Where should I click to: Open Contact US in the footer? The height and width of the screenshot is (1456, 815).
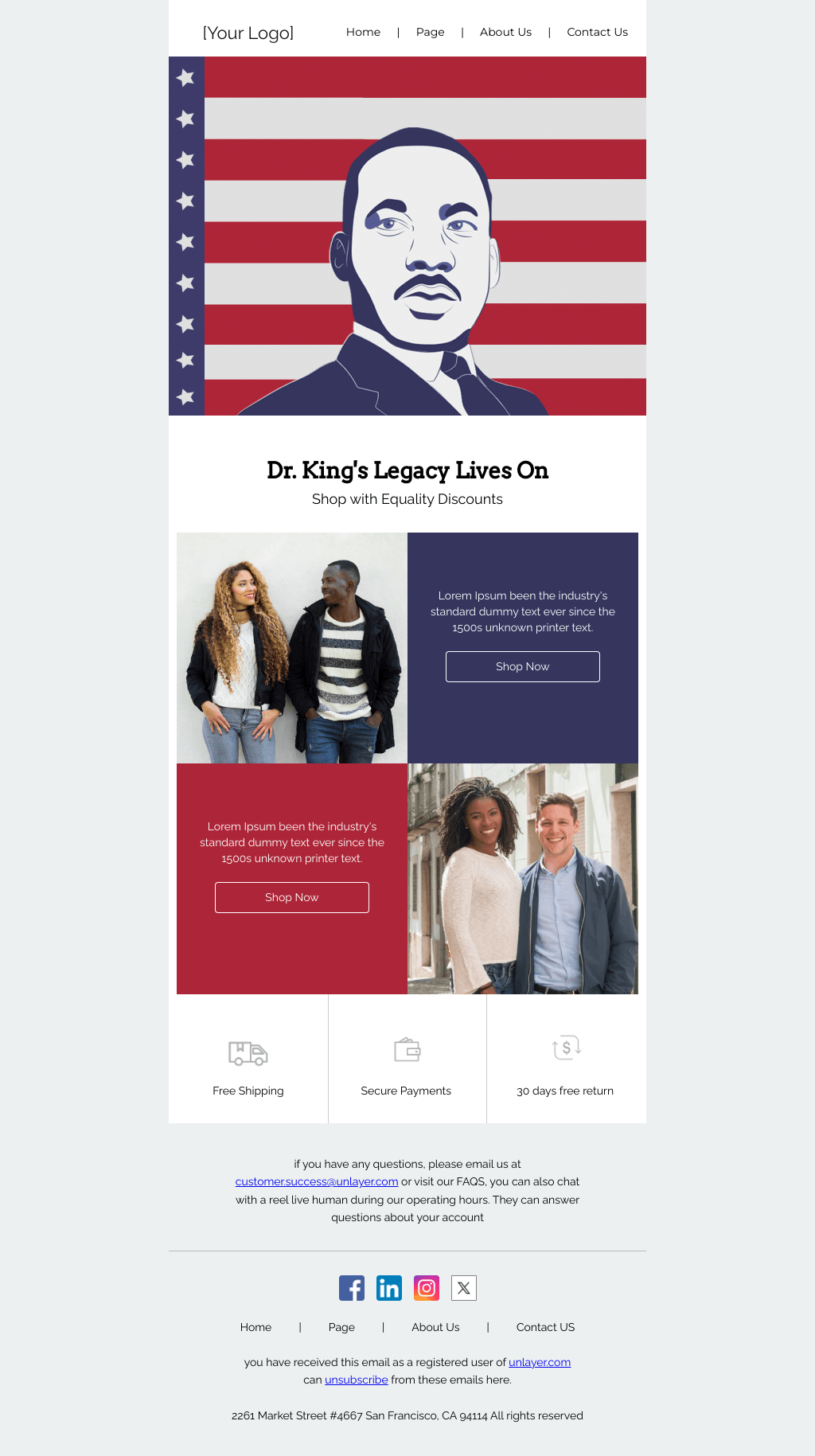[545, 1327]
